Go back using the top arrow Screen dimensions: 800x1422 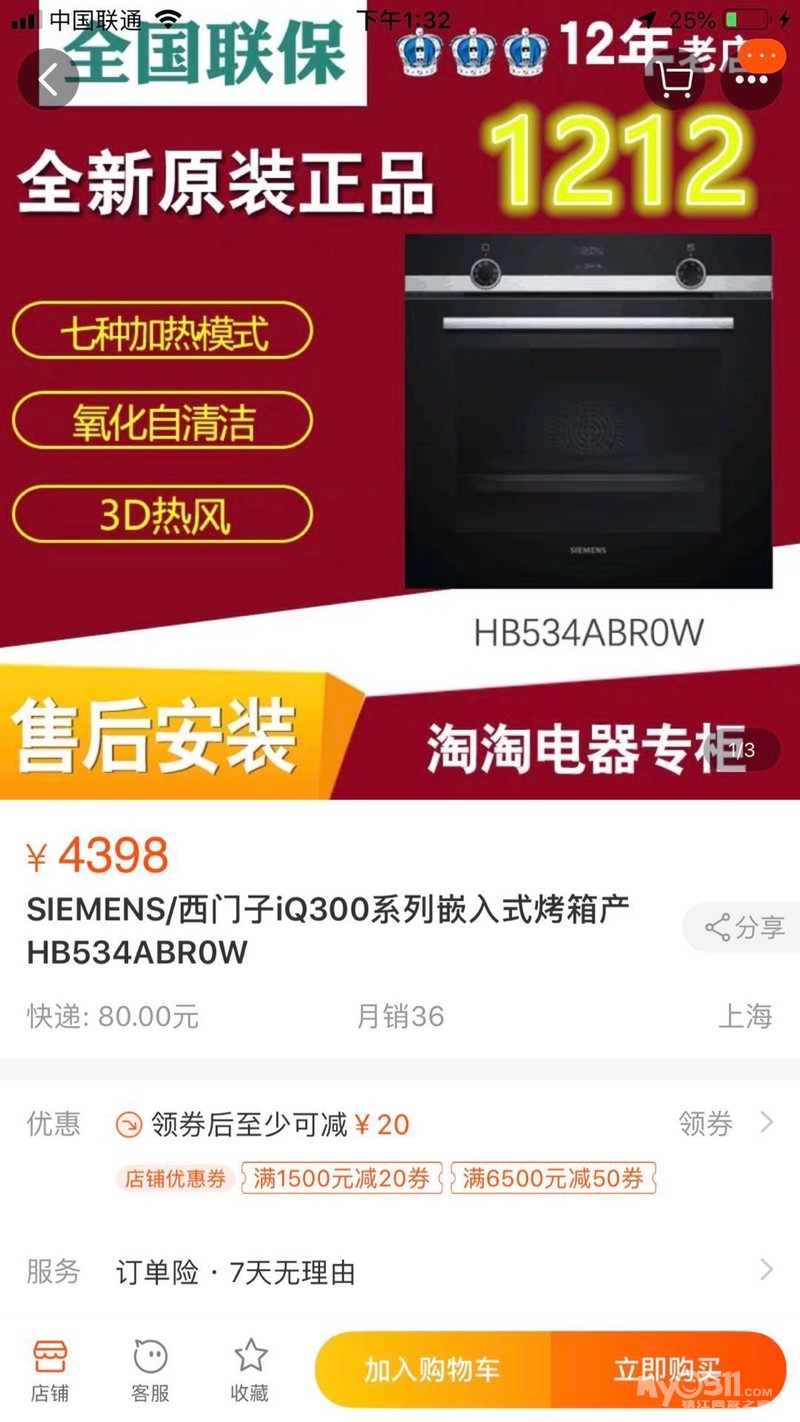[x=47, y=79]
